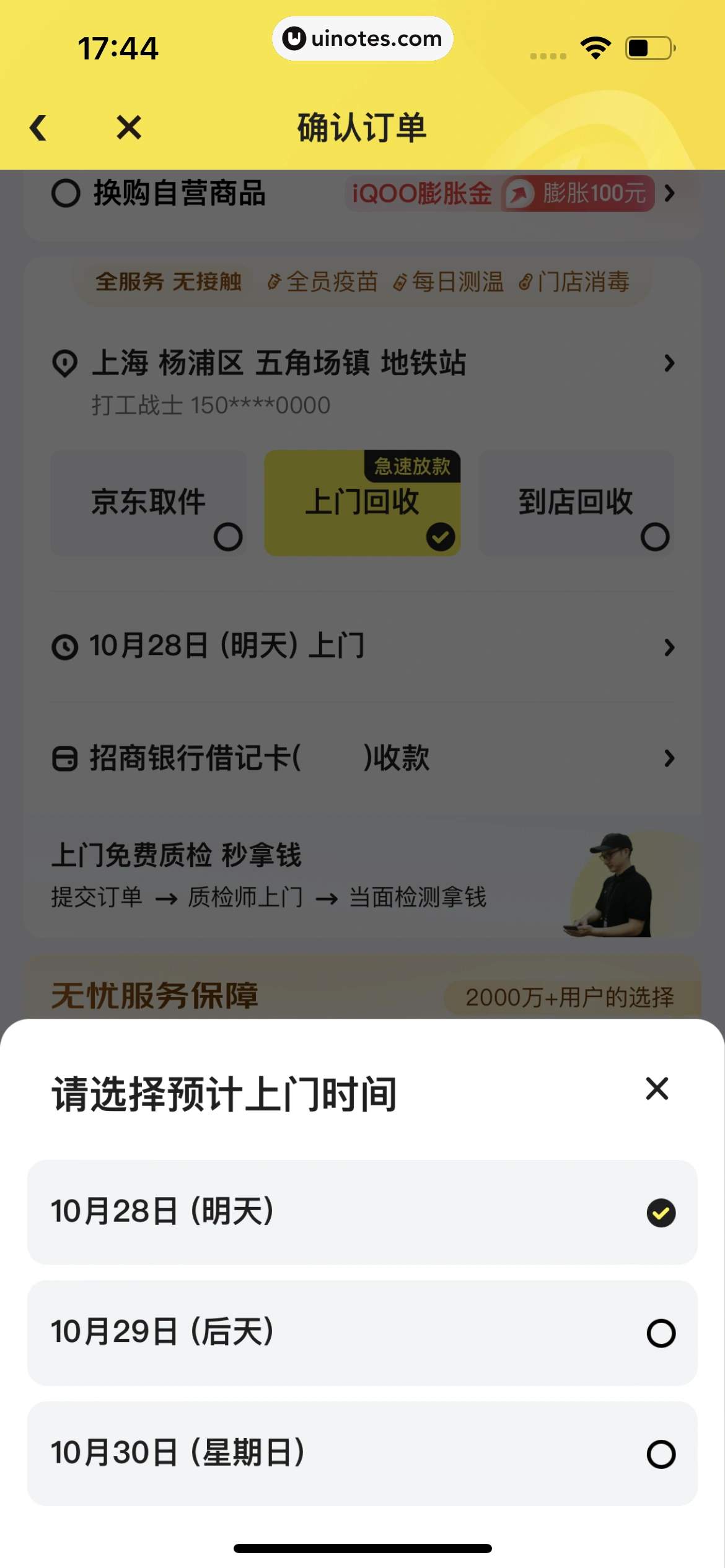Click the X icon next to the back arrow

tap(128, 127)
